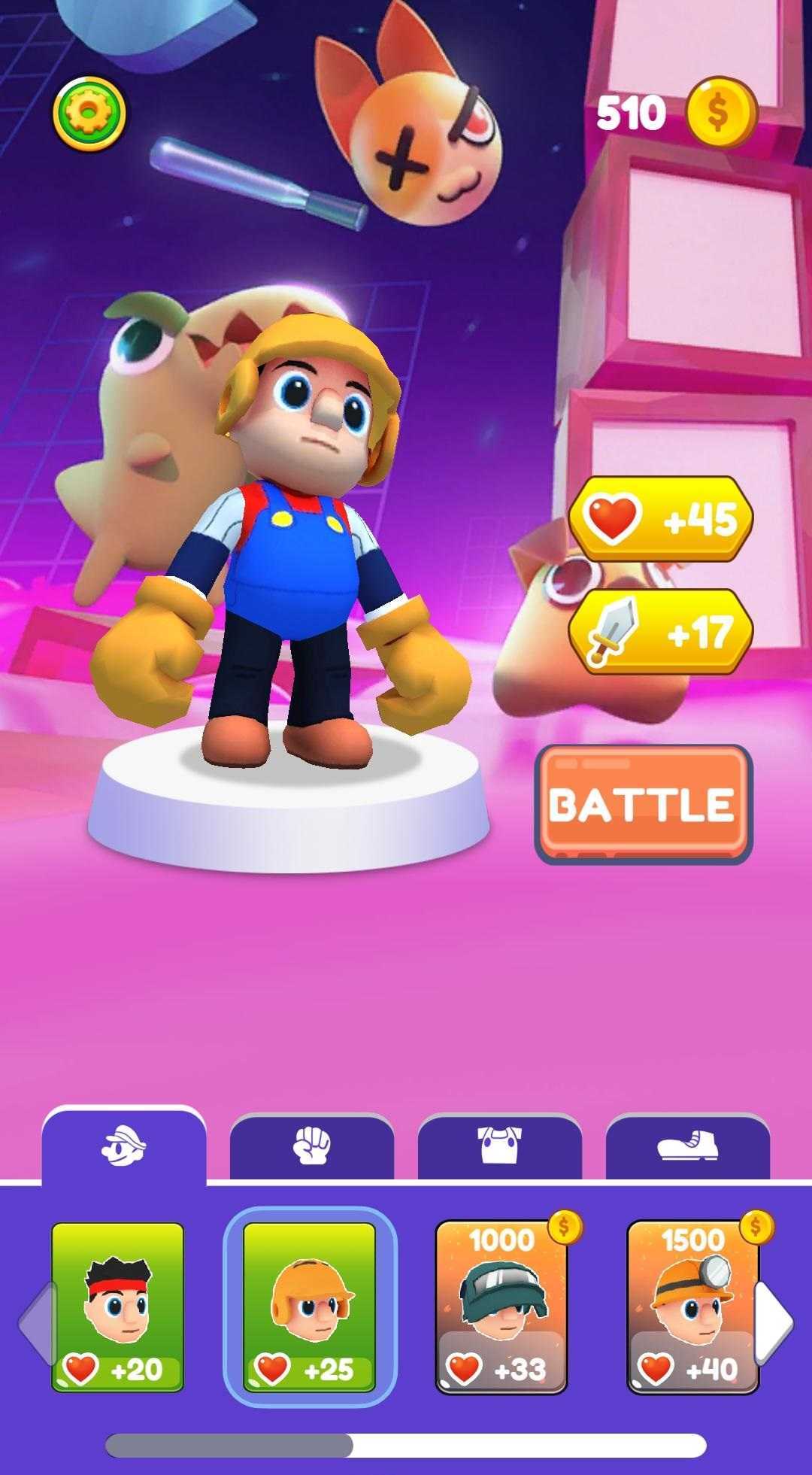Equip the red headband head +20

[117, 1307]
